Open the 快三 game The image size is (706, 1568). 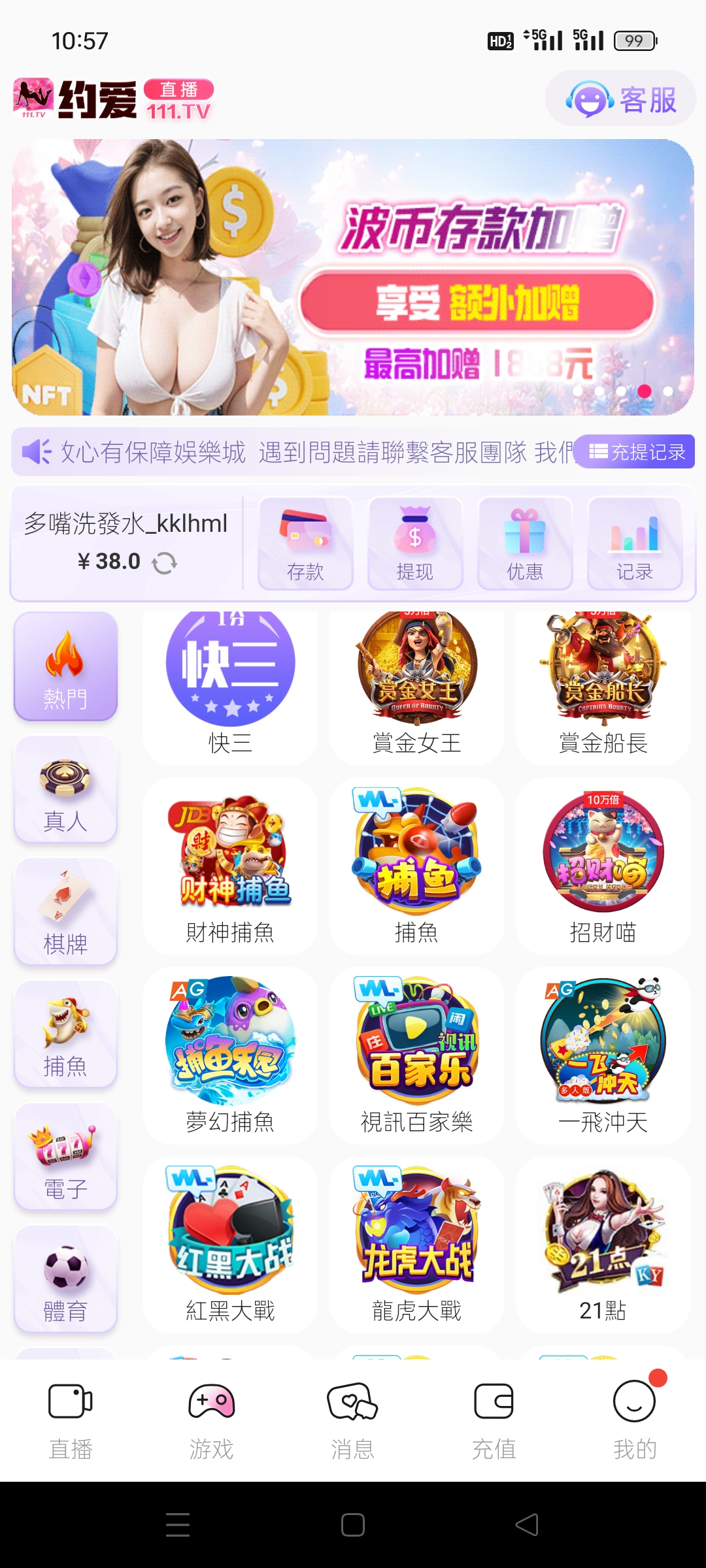point(230,679)
